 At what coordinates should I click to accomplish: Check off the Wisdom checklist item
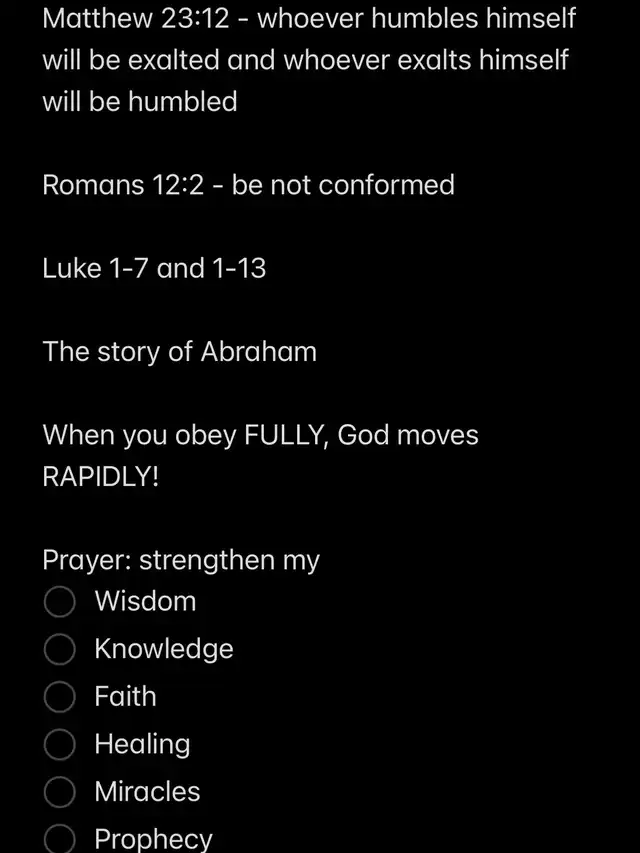tap(60, 602)
